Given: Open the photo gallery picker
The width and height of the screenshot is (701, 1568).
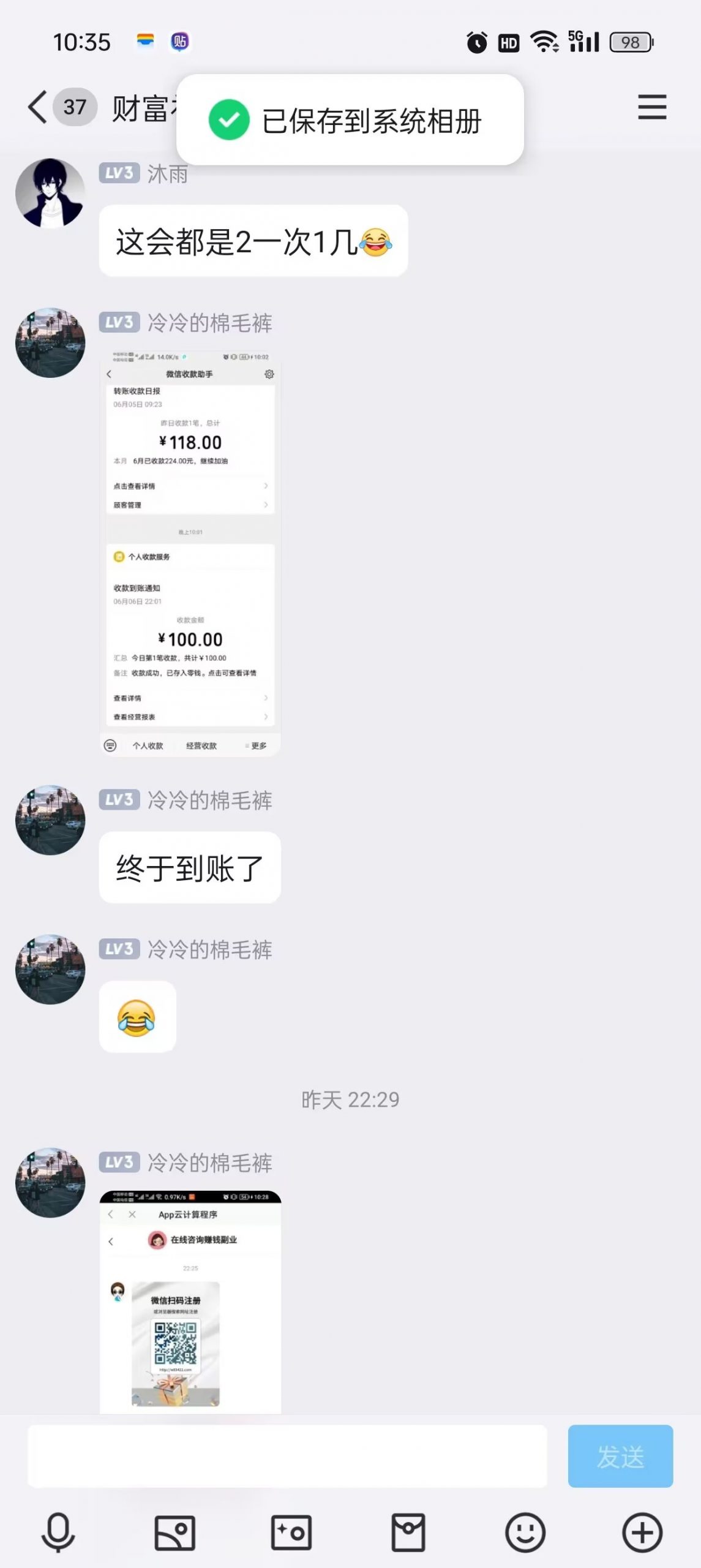Looking at the screenshot, I should (x=175, y=1532).
